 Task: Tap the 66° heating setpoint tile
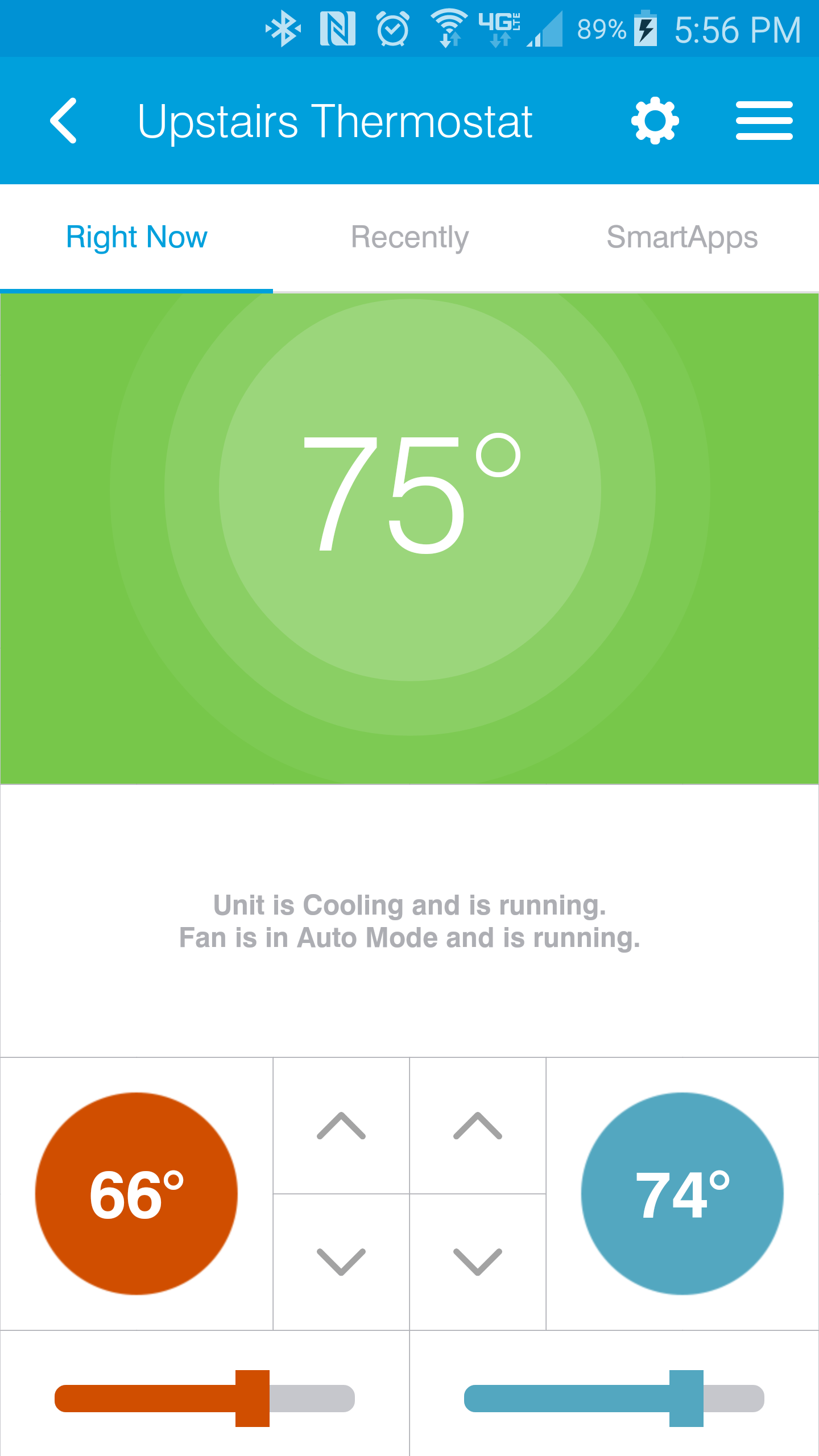tap(136, 1193)
